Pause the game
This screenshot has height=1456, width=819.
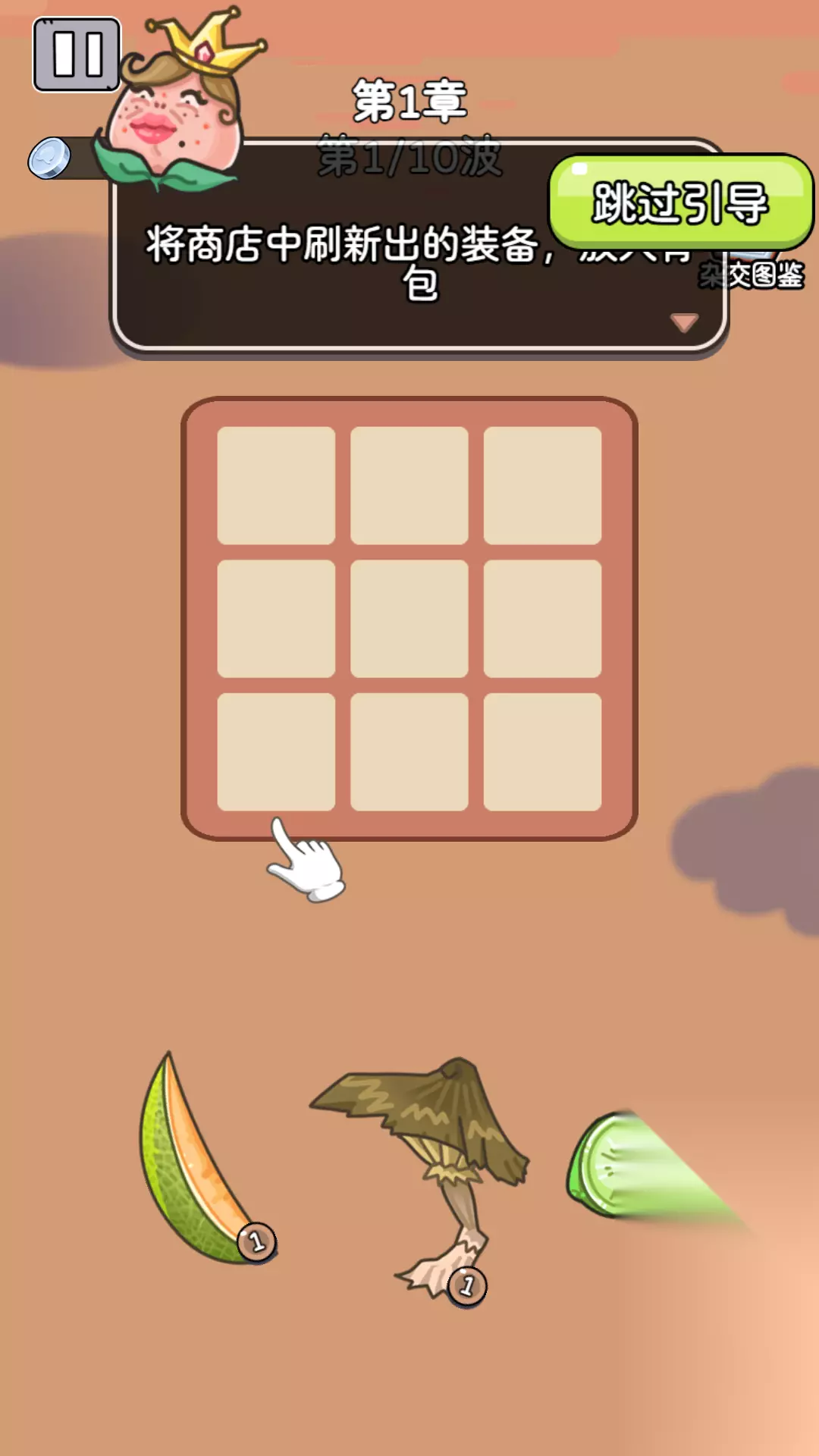tap(77, 55)
